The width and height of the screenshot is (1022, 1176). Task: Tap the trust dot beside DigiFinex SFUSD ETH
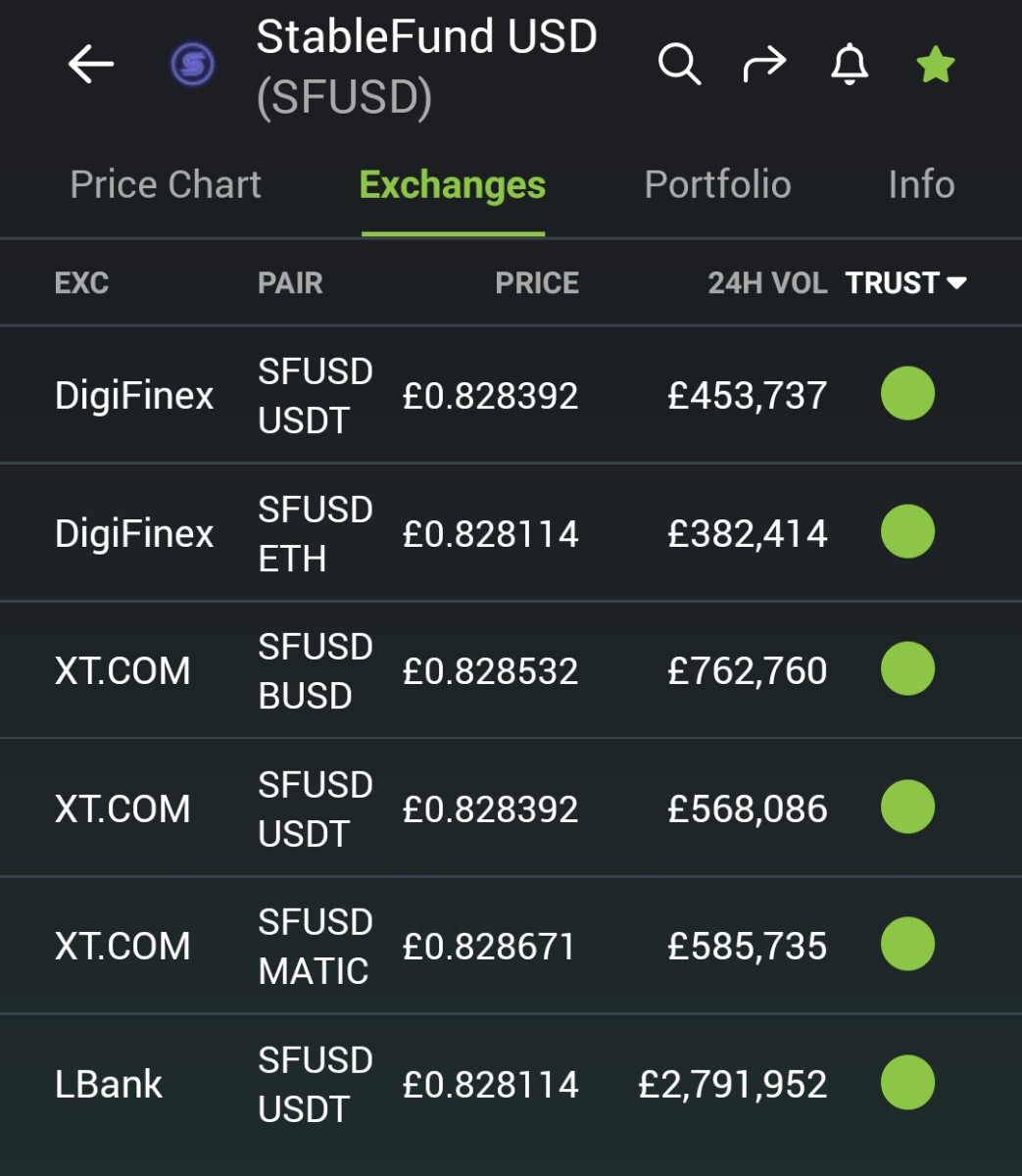tap(906, 533)
